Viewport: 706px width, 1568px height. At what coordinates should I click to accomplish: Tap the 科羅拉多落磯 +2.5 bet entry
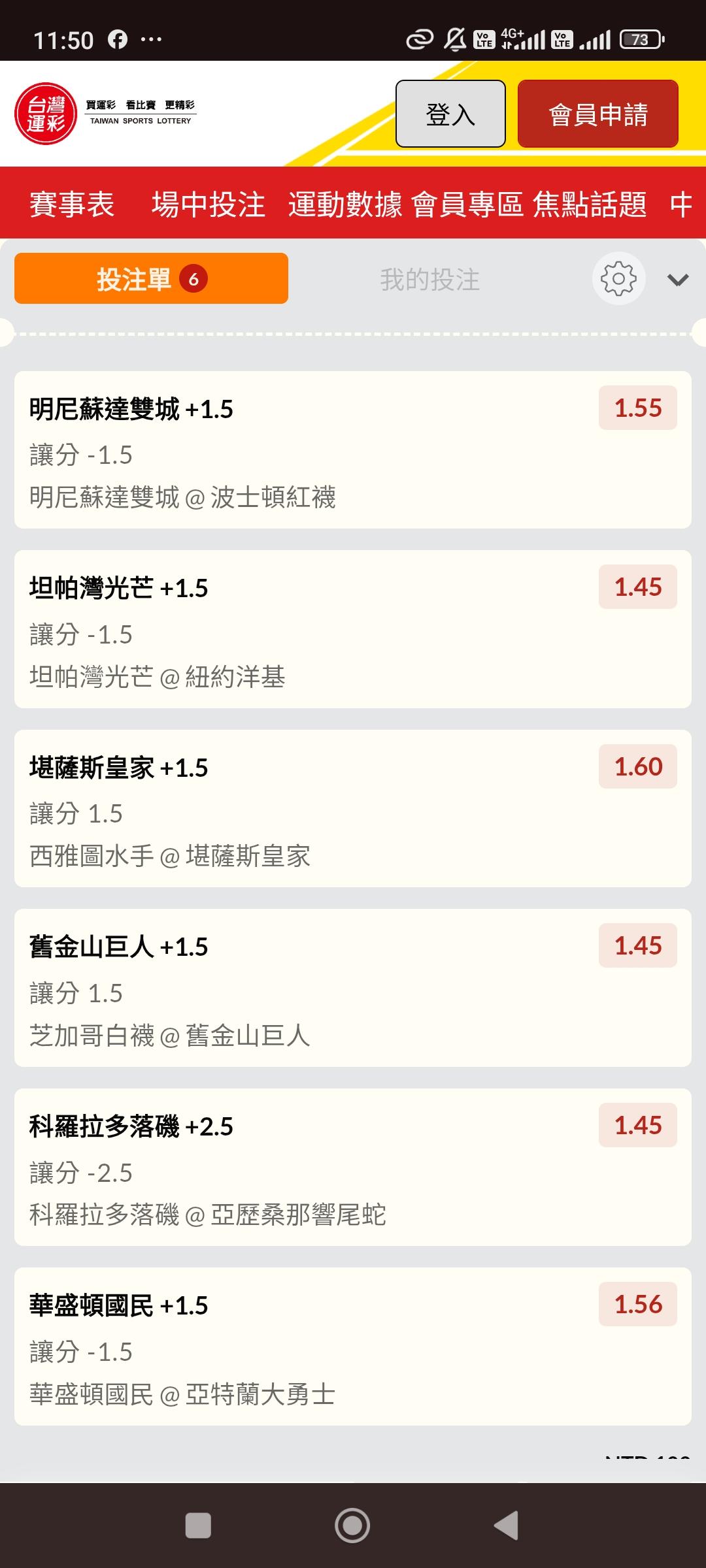tap(353, 1167)
